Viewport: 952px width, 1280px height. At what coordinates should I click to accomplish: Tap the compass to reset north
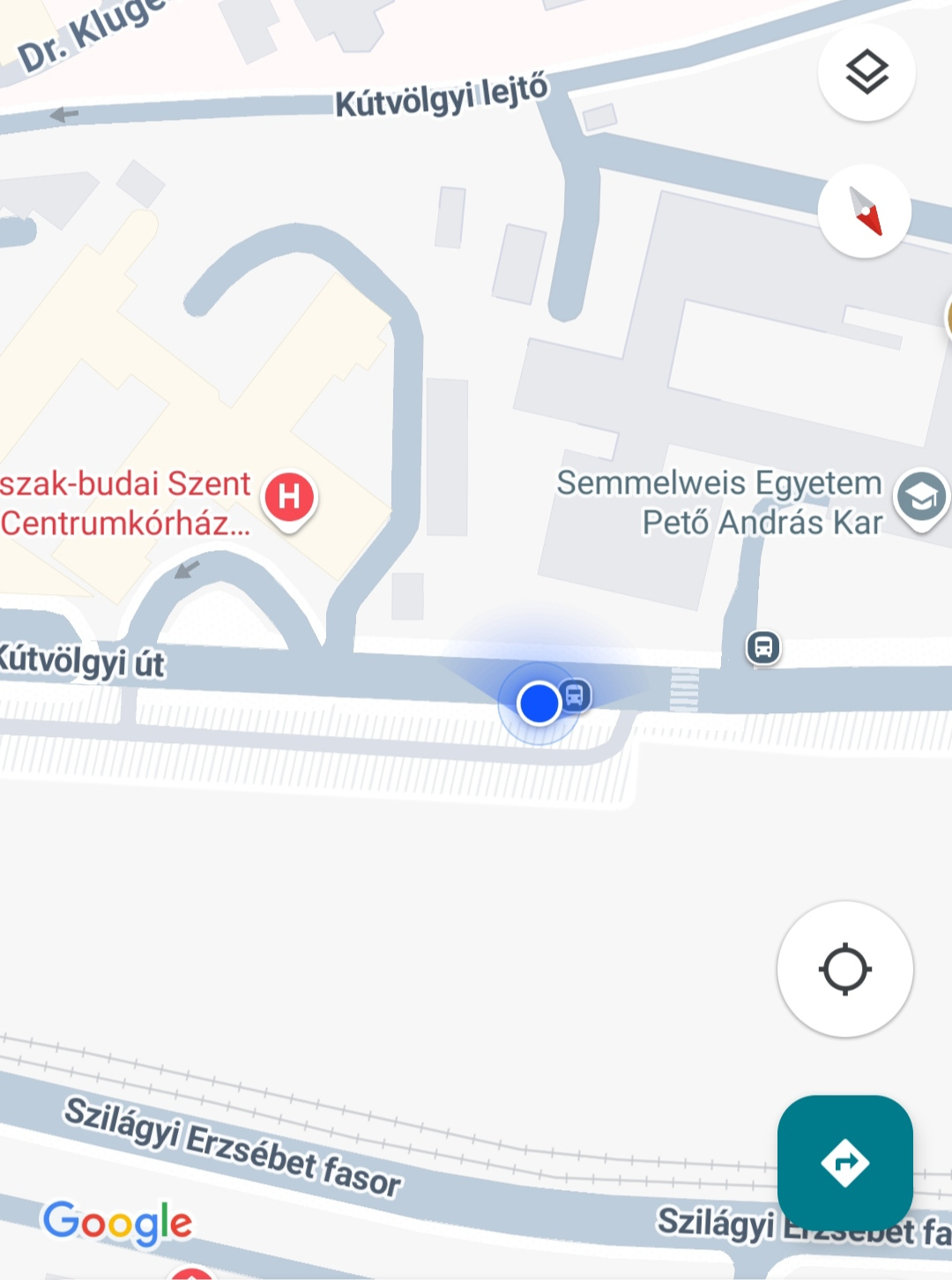[865, 212]
